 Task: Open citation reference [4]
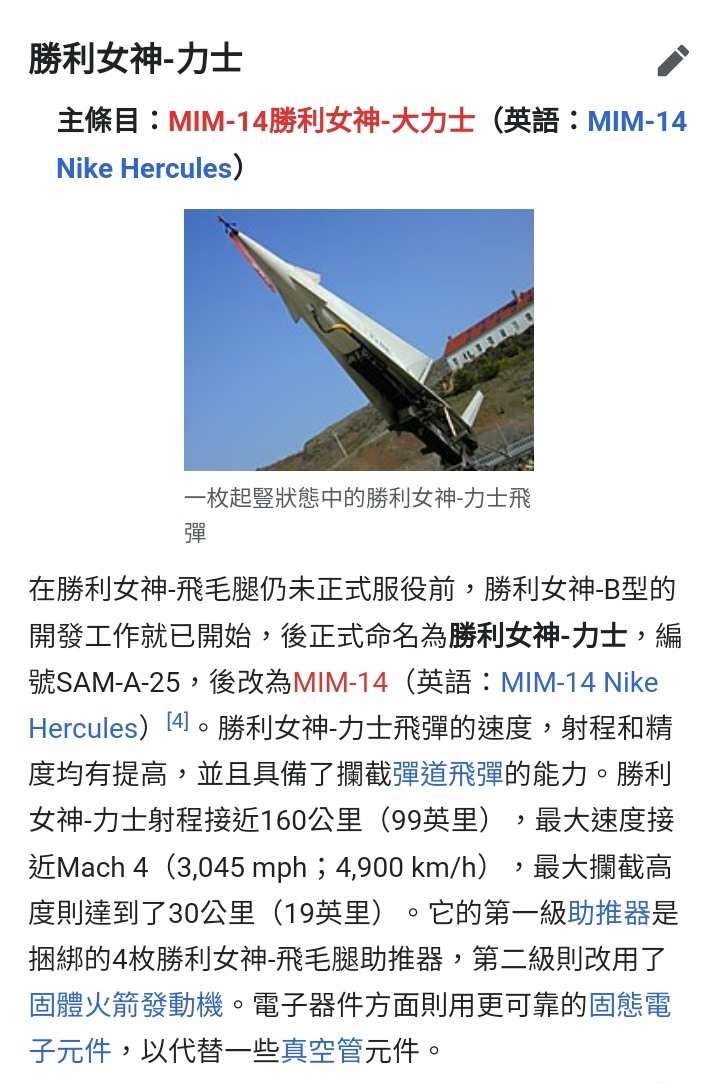tap(177, 721)
